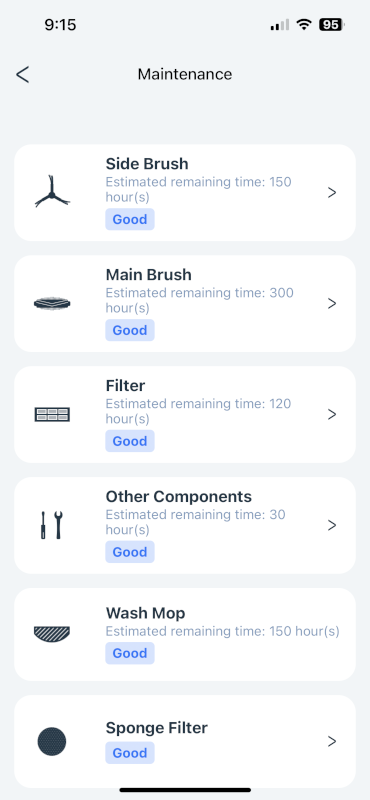
Task: Open Side Brush maintenance details
Action: tap(185, 192)
